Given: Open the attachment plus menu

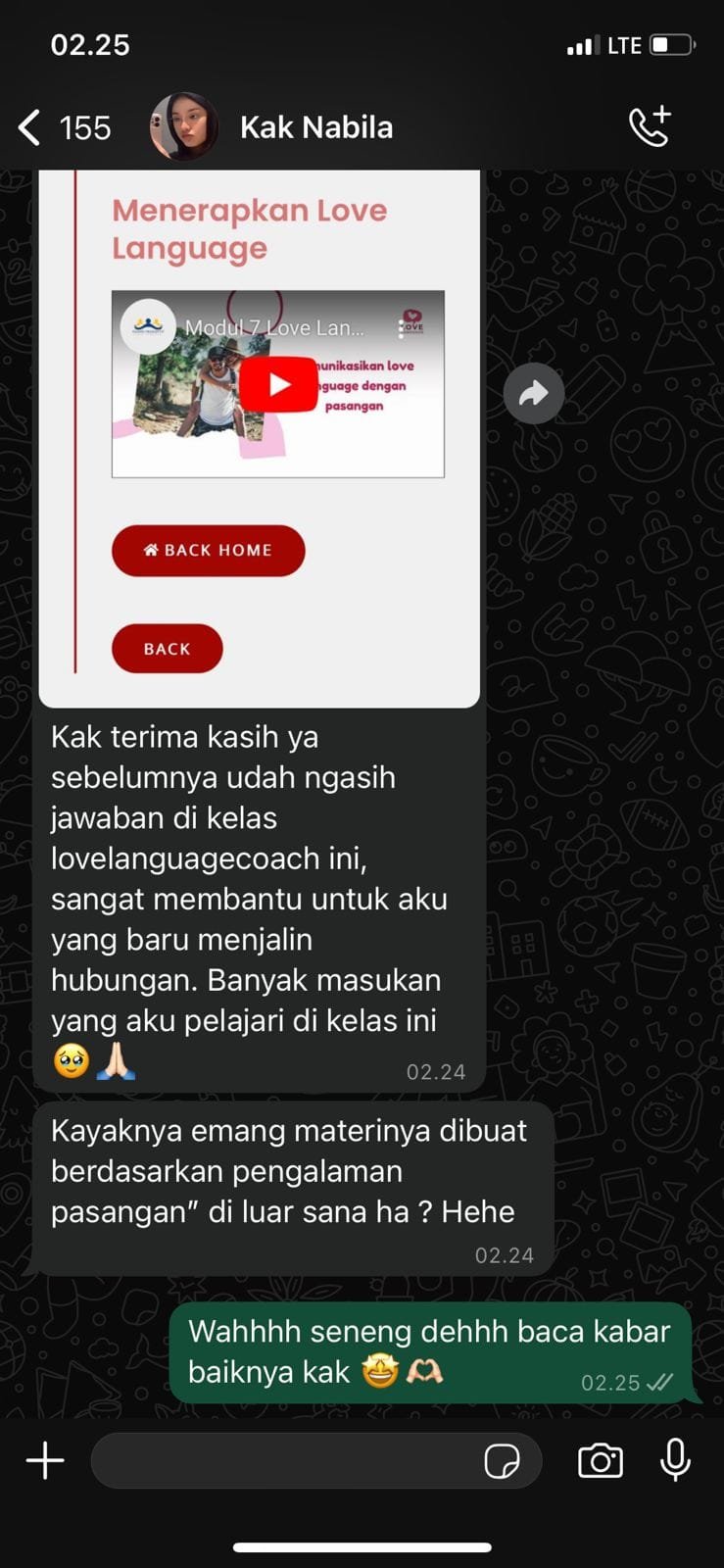Looking at the screenshot, I should pos(45,1460).
